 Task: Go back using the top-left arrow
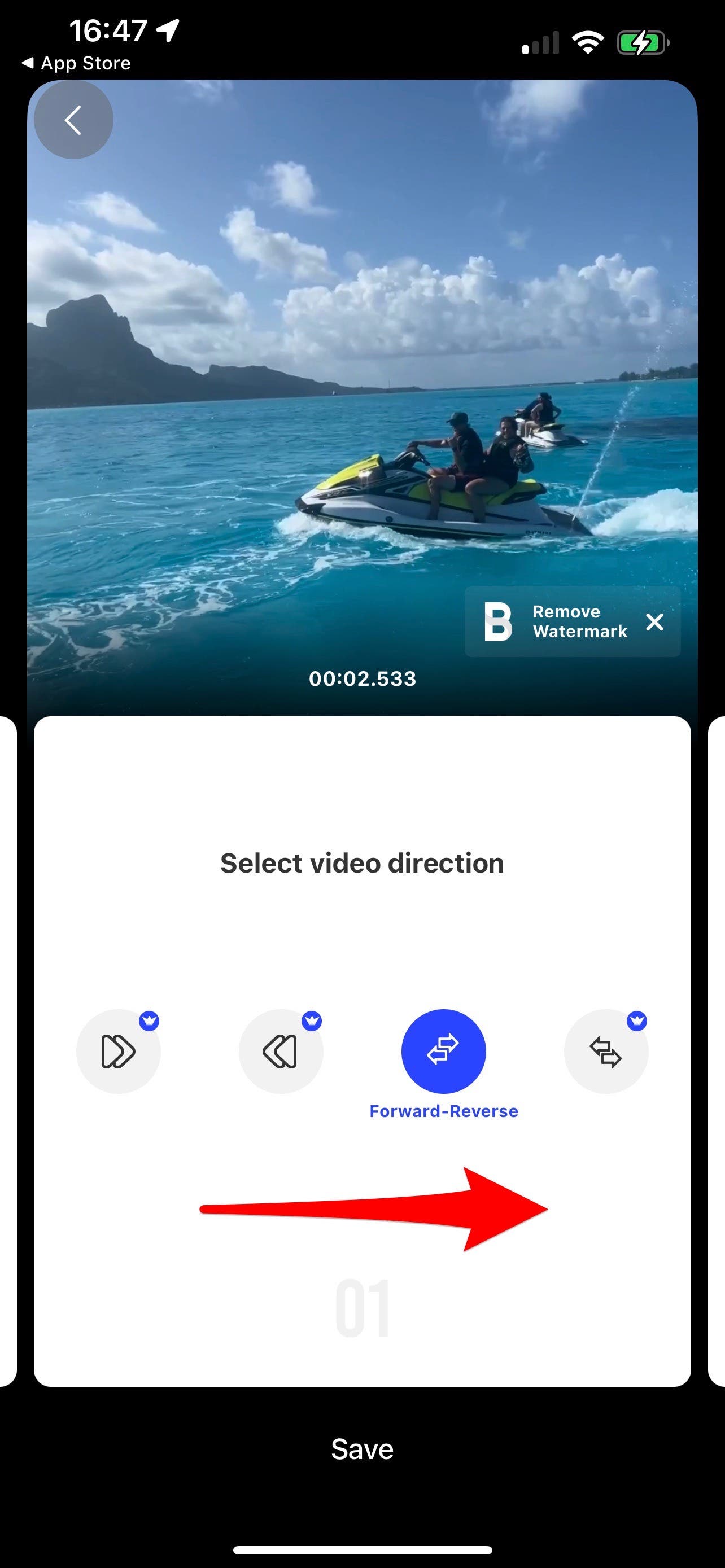tap(73, 120)
